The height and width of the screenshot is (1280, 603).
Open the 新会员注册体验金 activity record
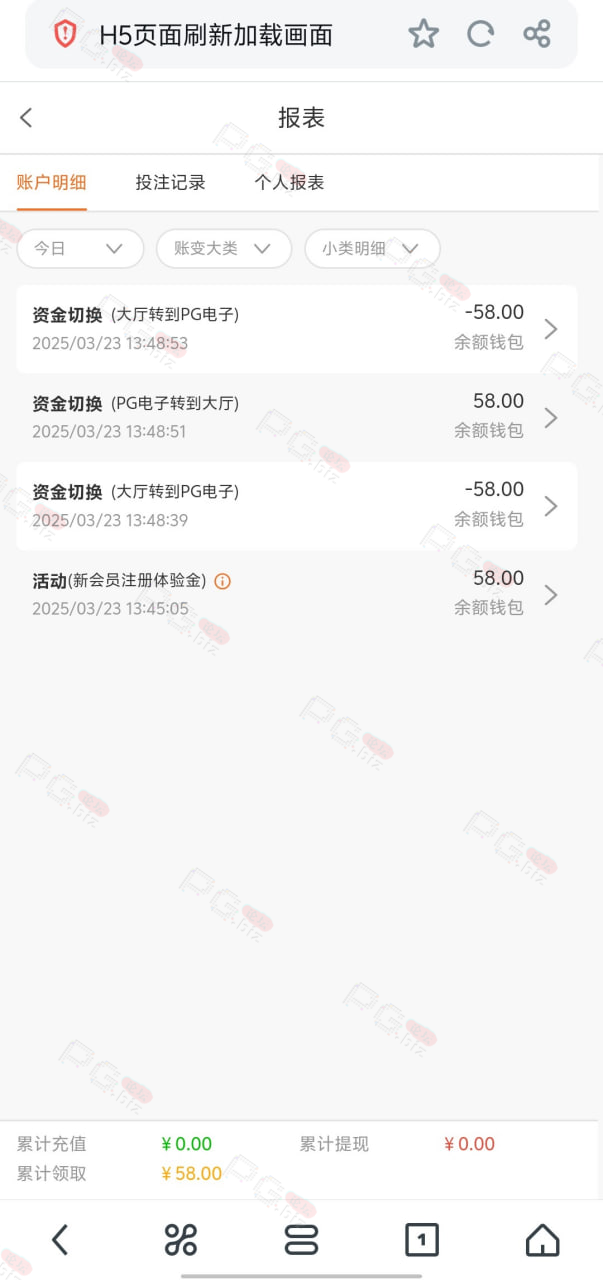[x=297, y=594]
